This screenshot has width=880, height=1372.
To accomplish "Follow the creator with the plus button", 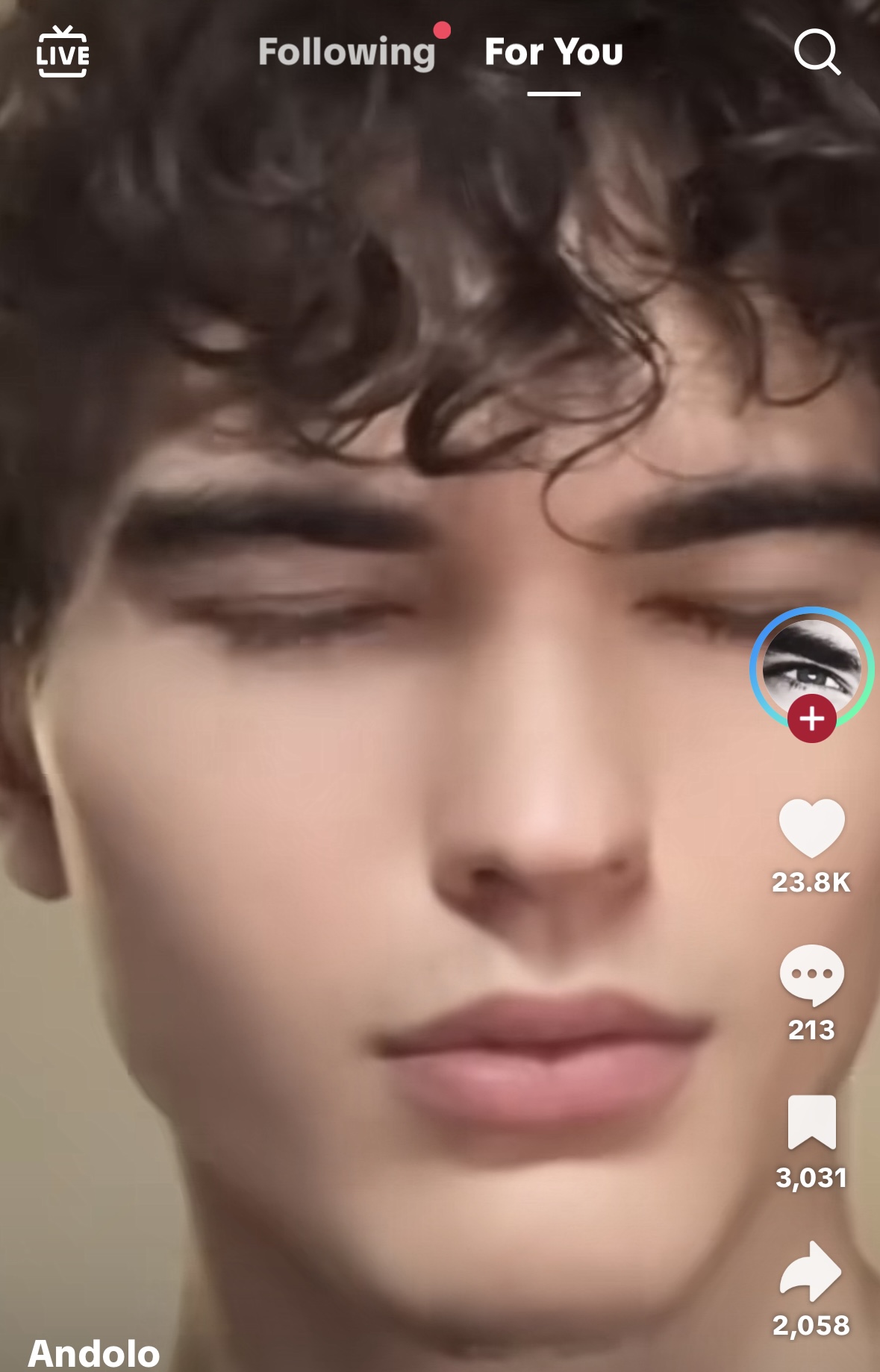I will click(812, 718).
